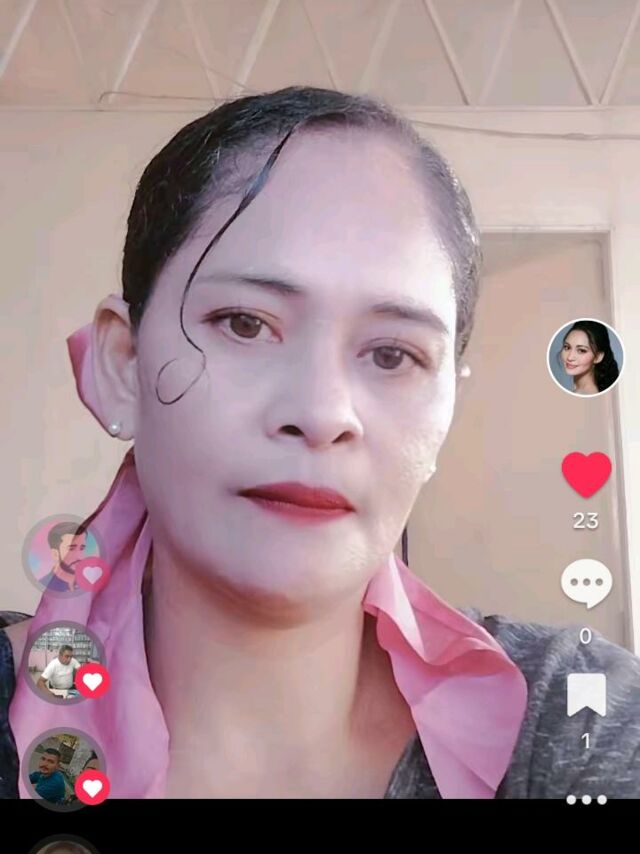View the bearded illustrated avatar liker
The width and height of the screenshot is (640, 854).
62,556
